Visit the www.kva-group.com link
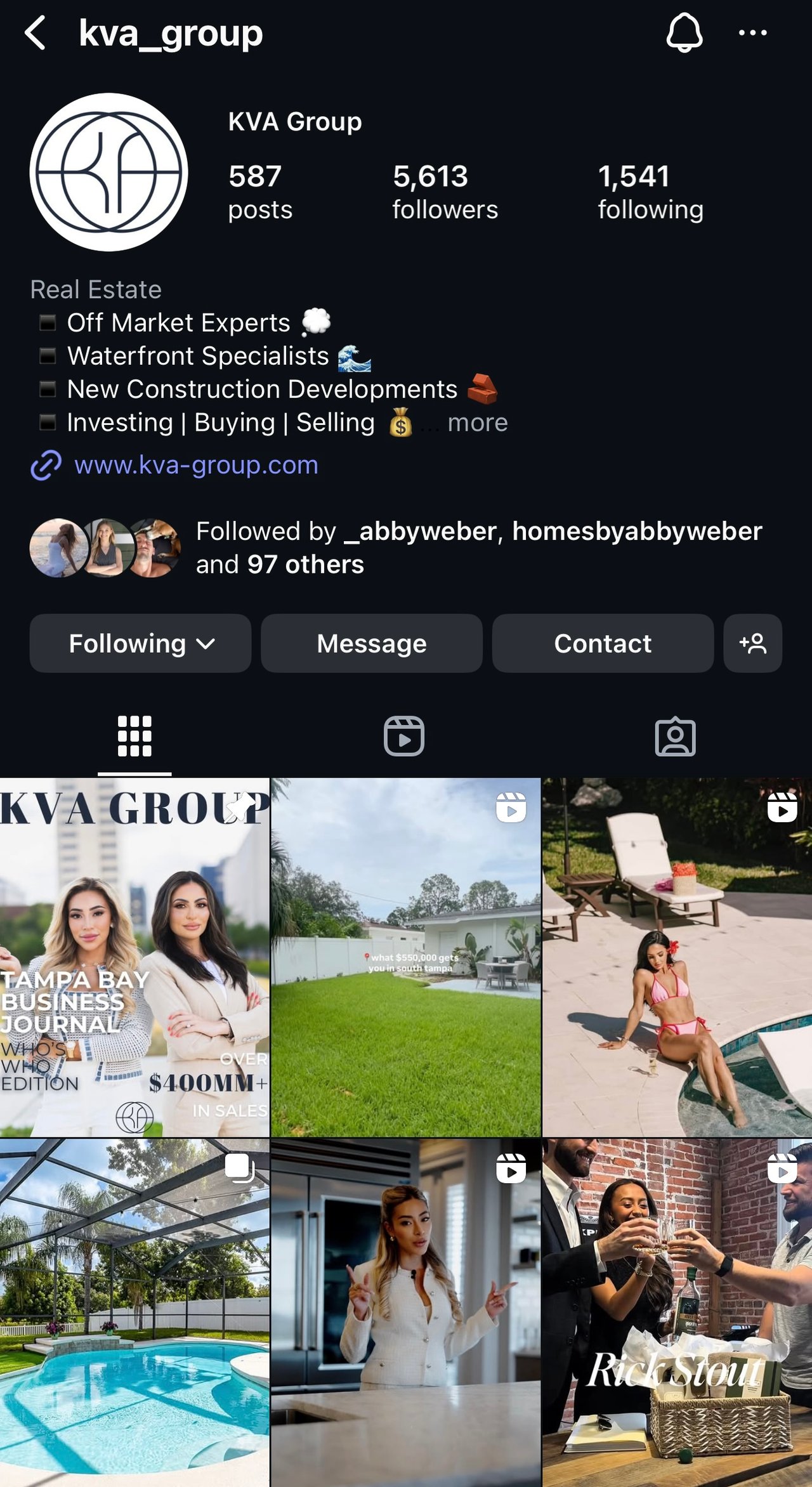This screenshot has width=812, height=1487. click(x=196, y=465)
